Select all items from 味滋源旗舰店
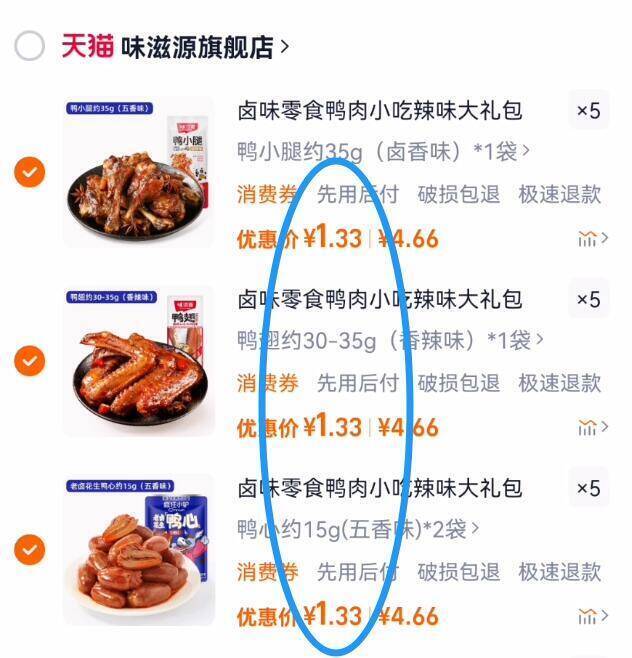This screenshot has height=658, width=632. point(30,46)
